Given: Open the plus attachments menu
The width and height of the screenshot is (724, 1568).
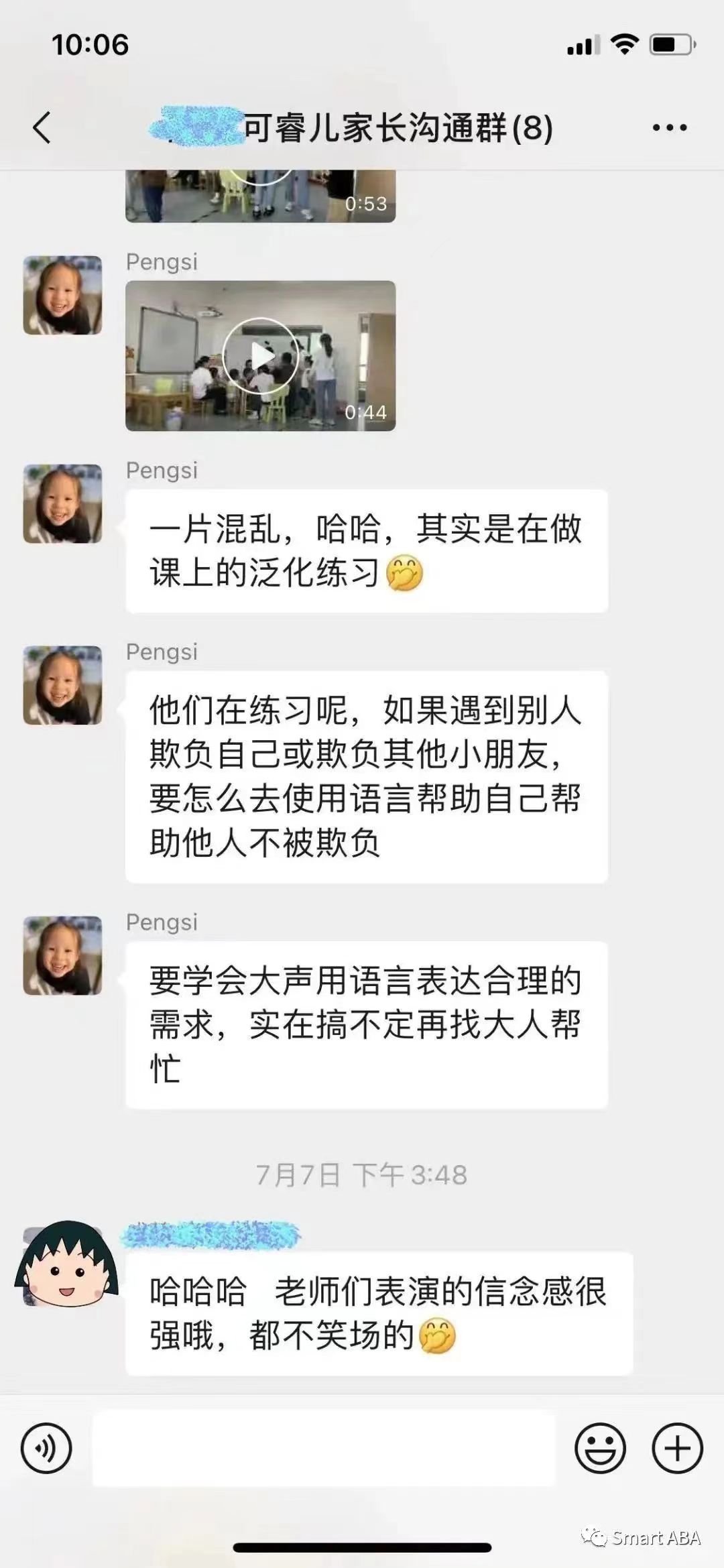Looking at the screenshot, I should 677,1448.
